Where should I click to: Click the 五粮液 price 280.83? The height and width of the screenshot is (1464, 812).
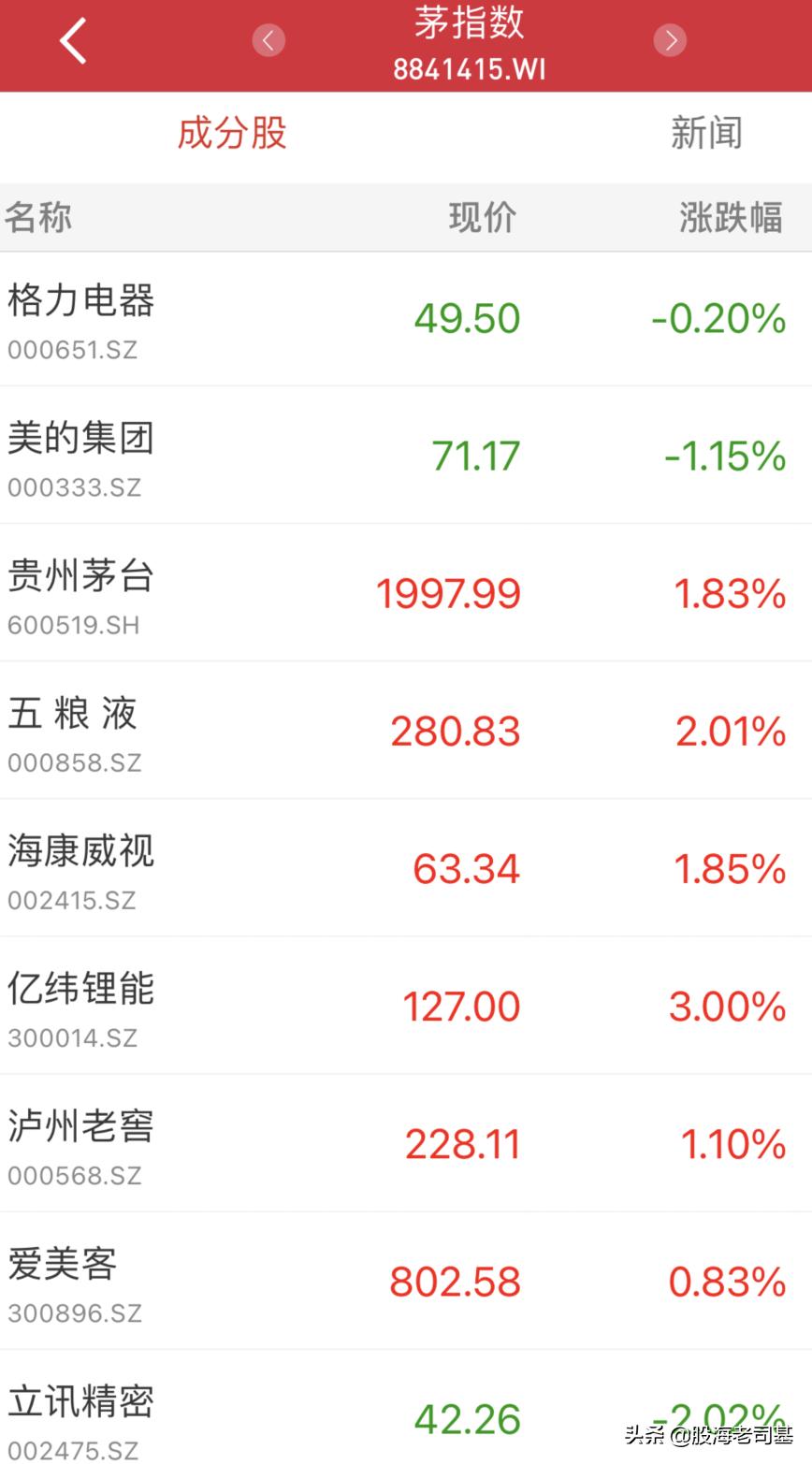(x=456, y=731)
